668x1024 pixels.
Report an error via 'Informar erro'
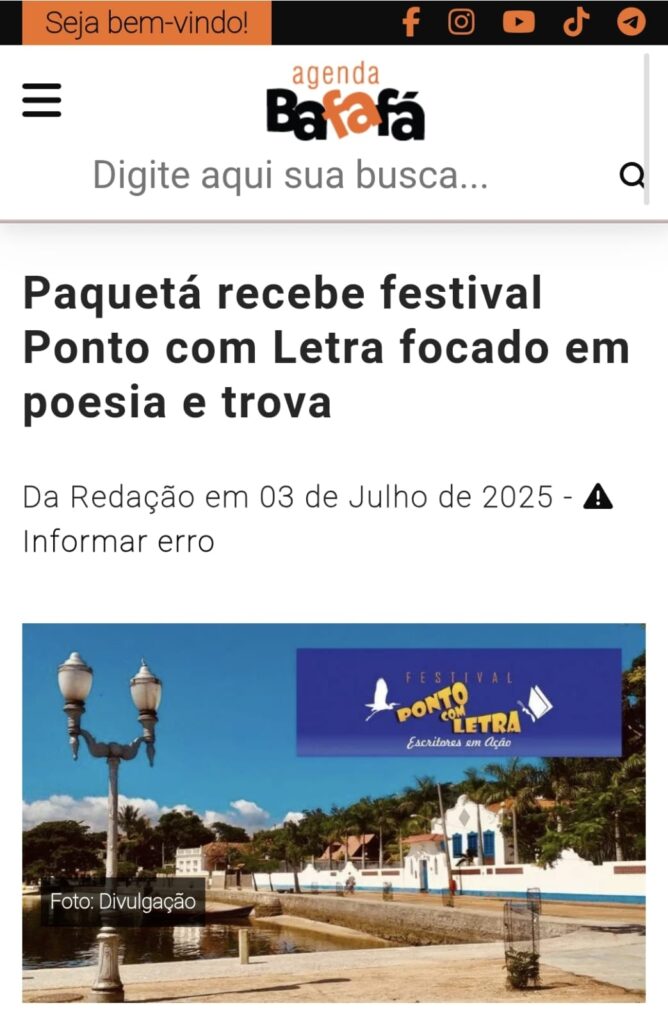[x=118, y=542]
